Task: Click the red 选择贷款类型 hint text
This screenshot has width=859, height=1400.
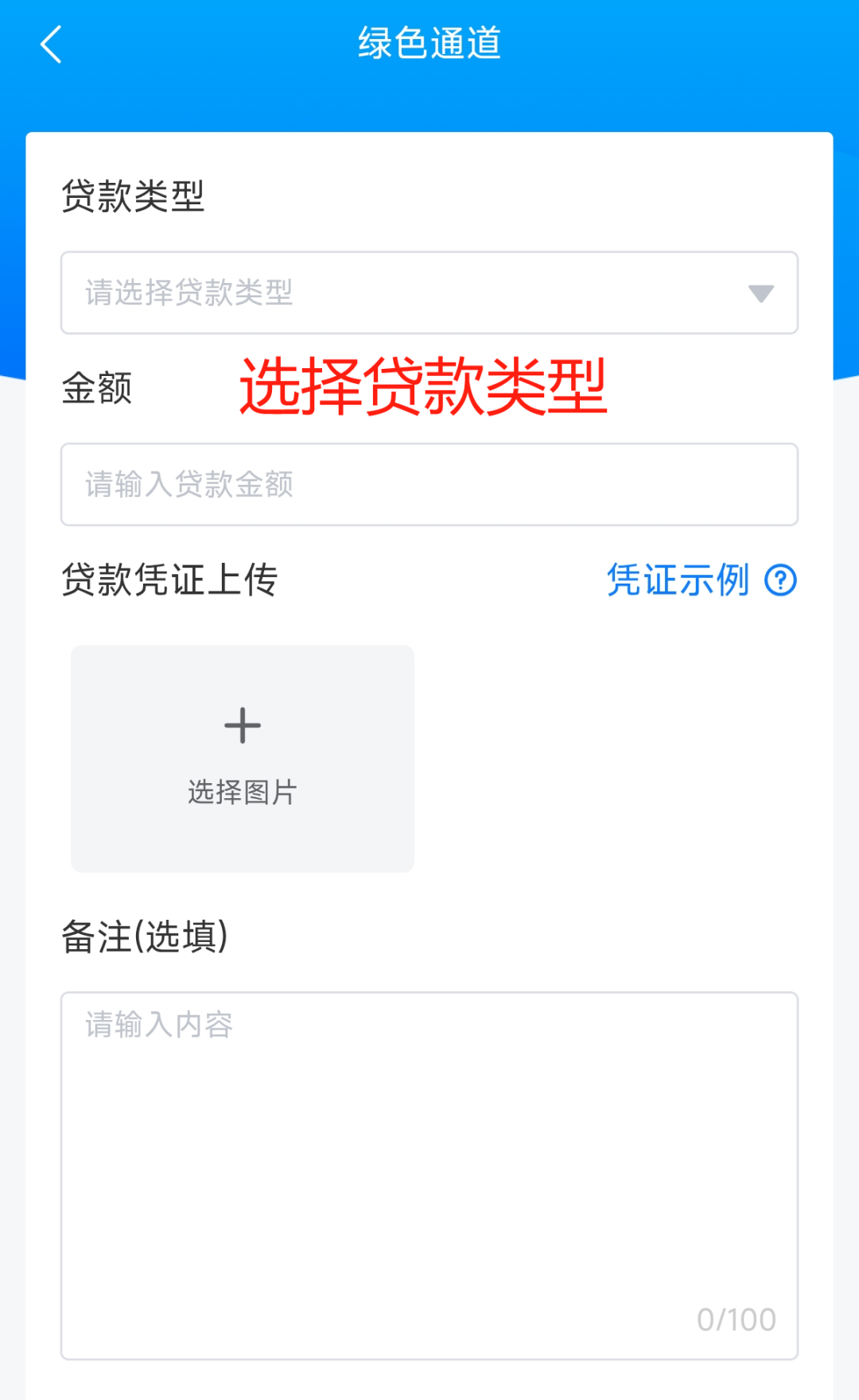Action: [424, 389]
